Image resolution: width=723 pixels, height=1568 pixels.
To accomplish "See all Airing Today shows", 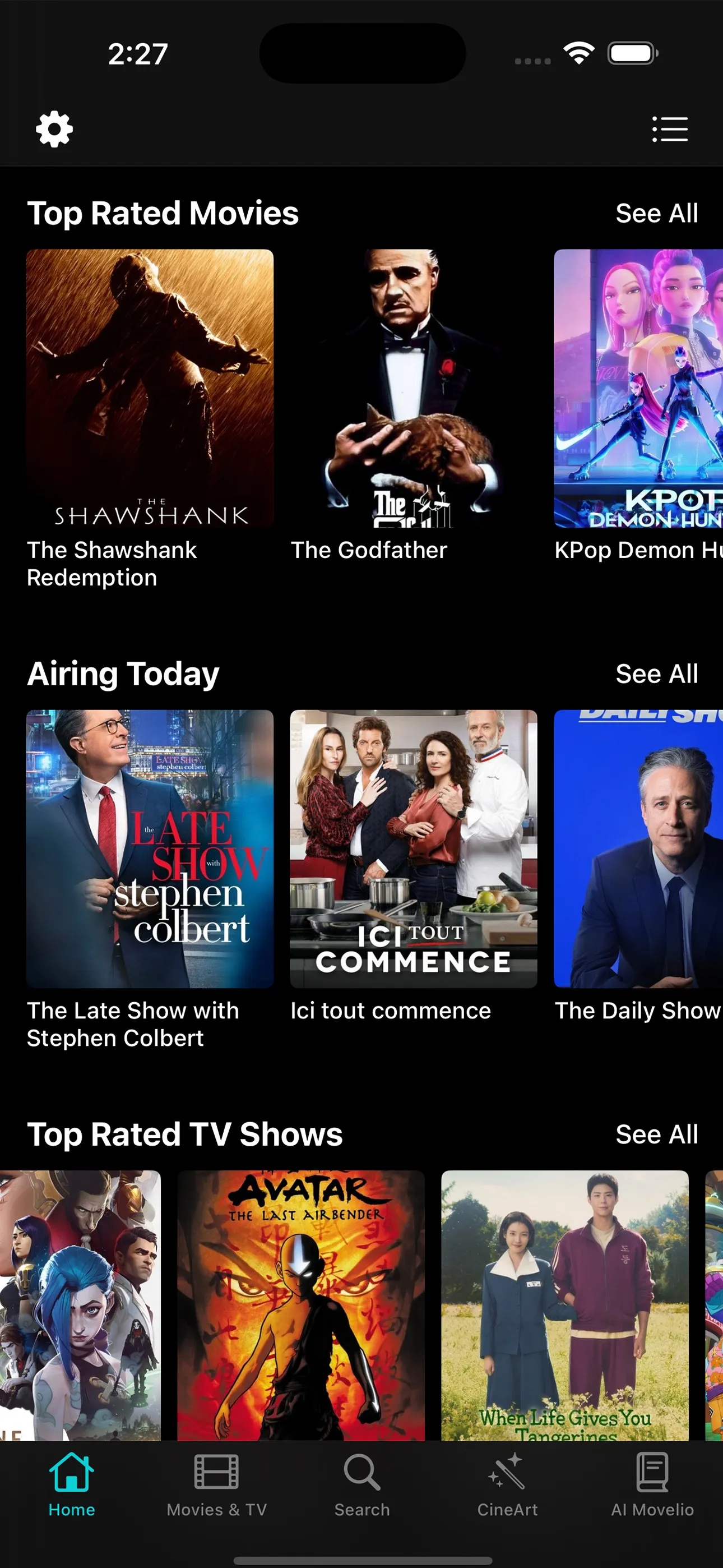I will point(656,674).
